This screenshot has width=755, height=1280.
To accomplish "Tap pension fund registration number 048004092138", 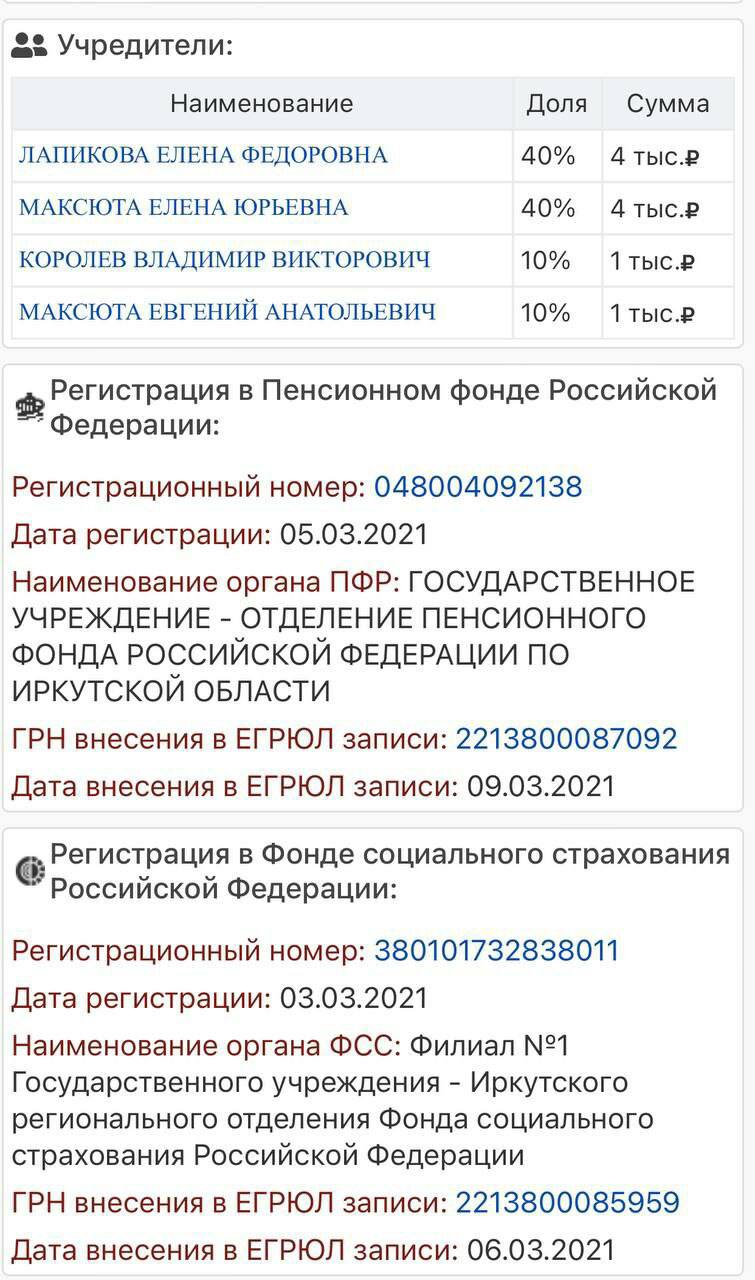I will (x=478, y=487).
